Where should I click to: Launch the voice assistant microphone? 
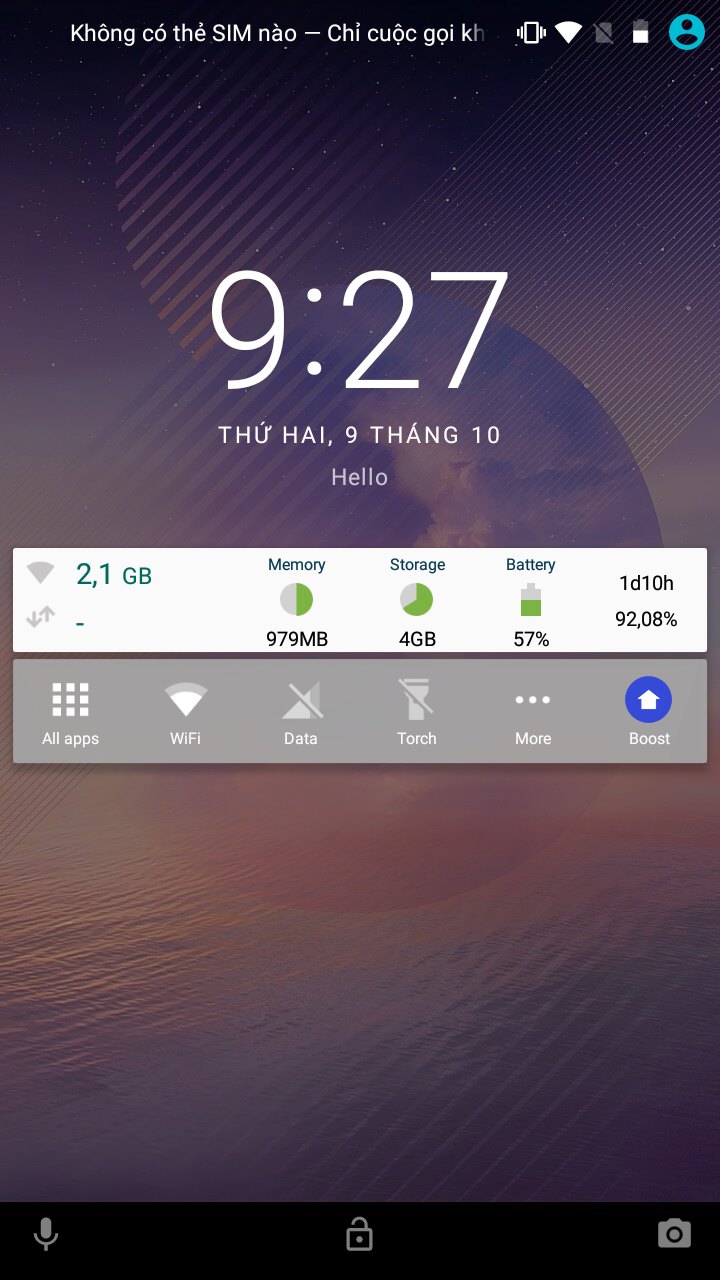pyautogui.click(x=45, y=1235)
